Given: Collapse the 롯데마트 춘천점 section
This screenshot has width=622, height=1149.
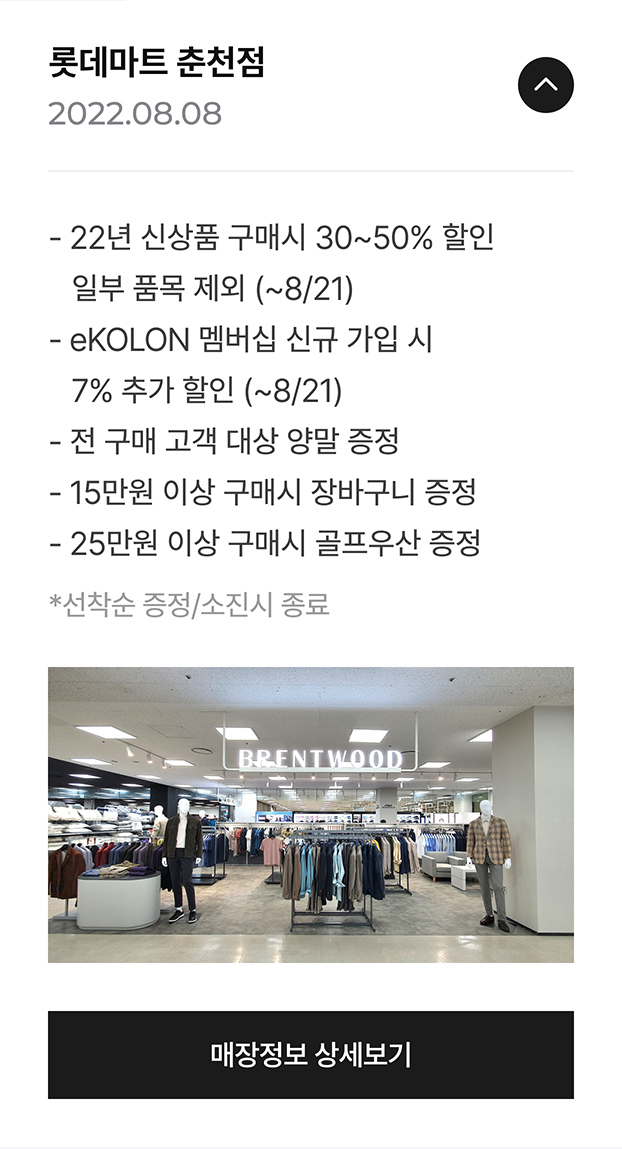Looking at the screenshot, I should [545, 85].
